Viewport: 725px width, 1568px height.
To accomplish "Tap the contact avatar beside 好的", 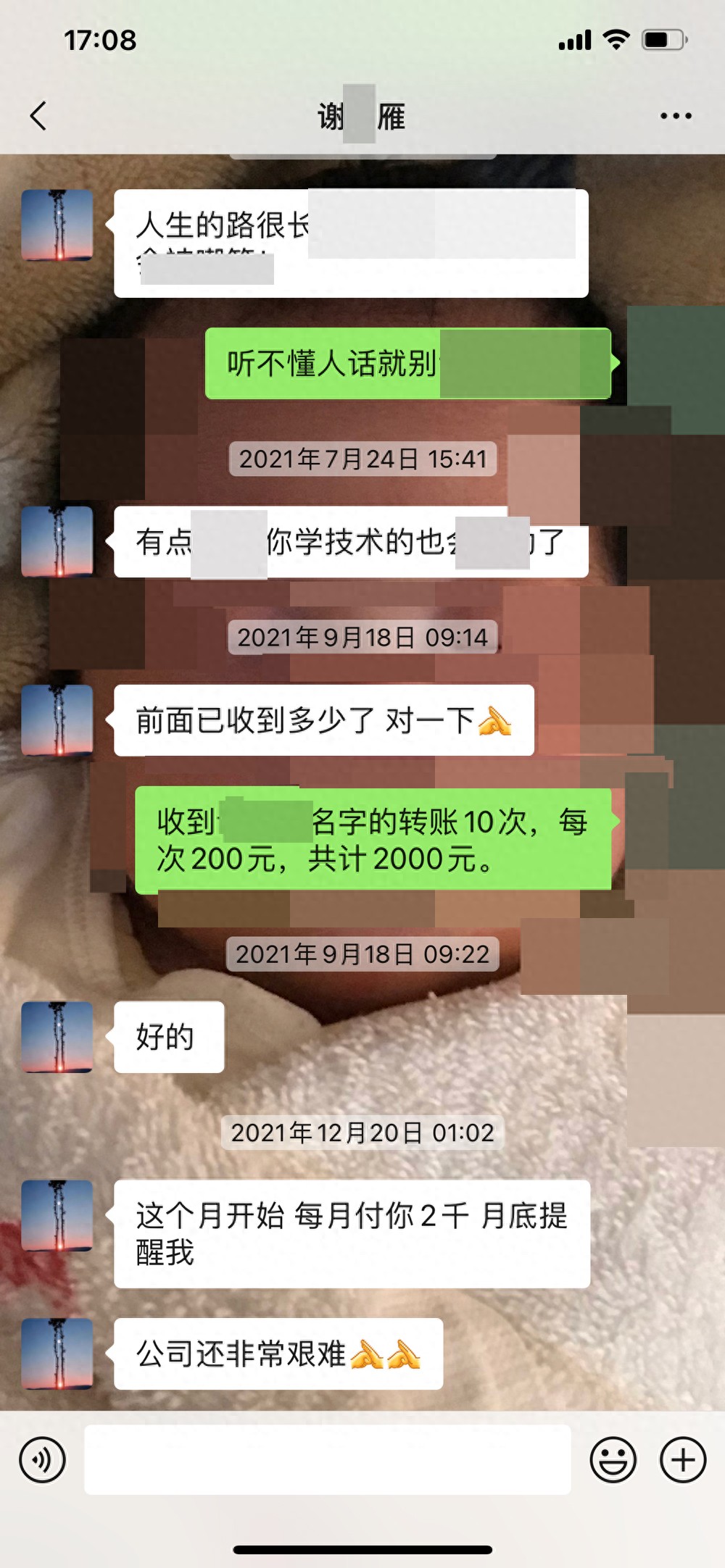I will [x=57, y=1037].
